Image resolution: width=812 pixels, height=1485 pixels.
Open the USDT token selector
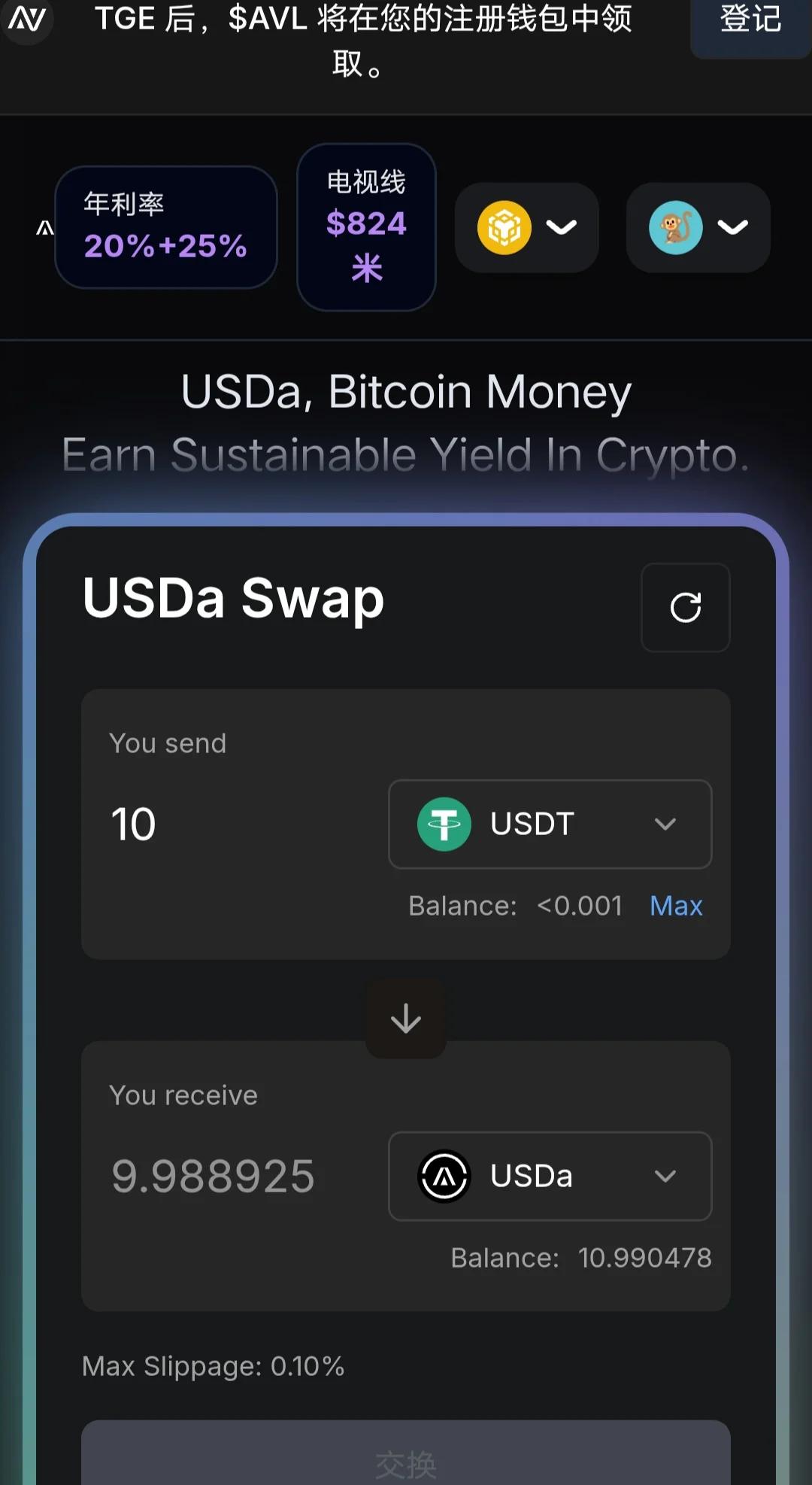pyautogui.click(x=550, y=824)
